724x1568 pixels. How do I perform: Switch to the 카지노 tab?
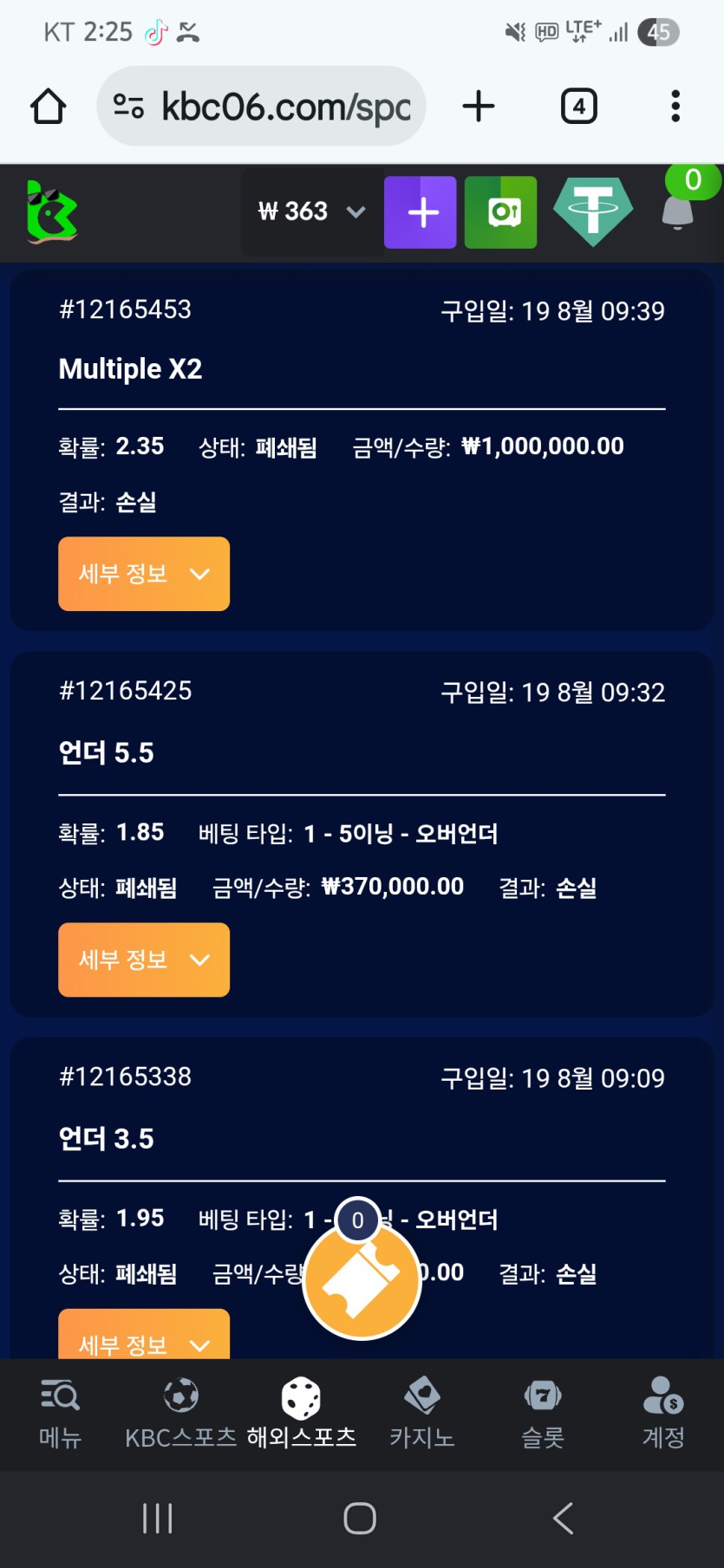click(x=422, y=1413)
